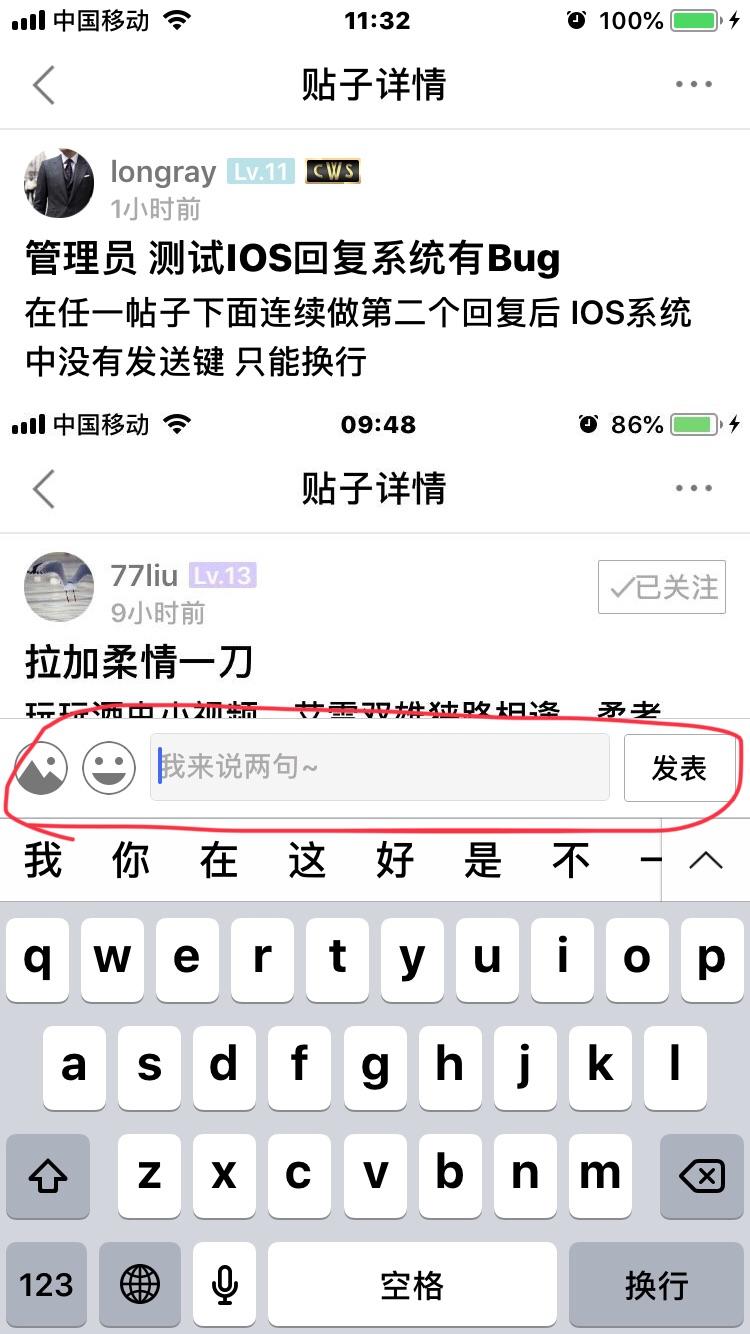The height and width of the screenshot is (1334, 750).
Task: Open the emoji picker next to the photo icon
Action: 108,768
